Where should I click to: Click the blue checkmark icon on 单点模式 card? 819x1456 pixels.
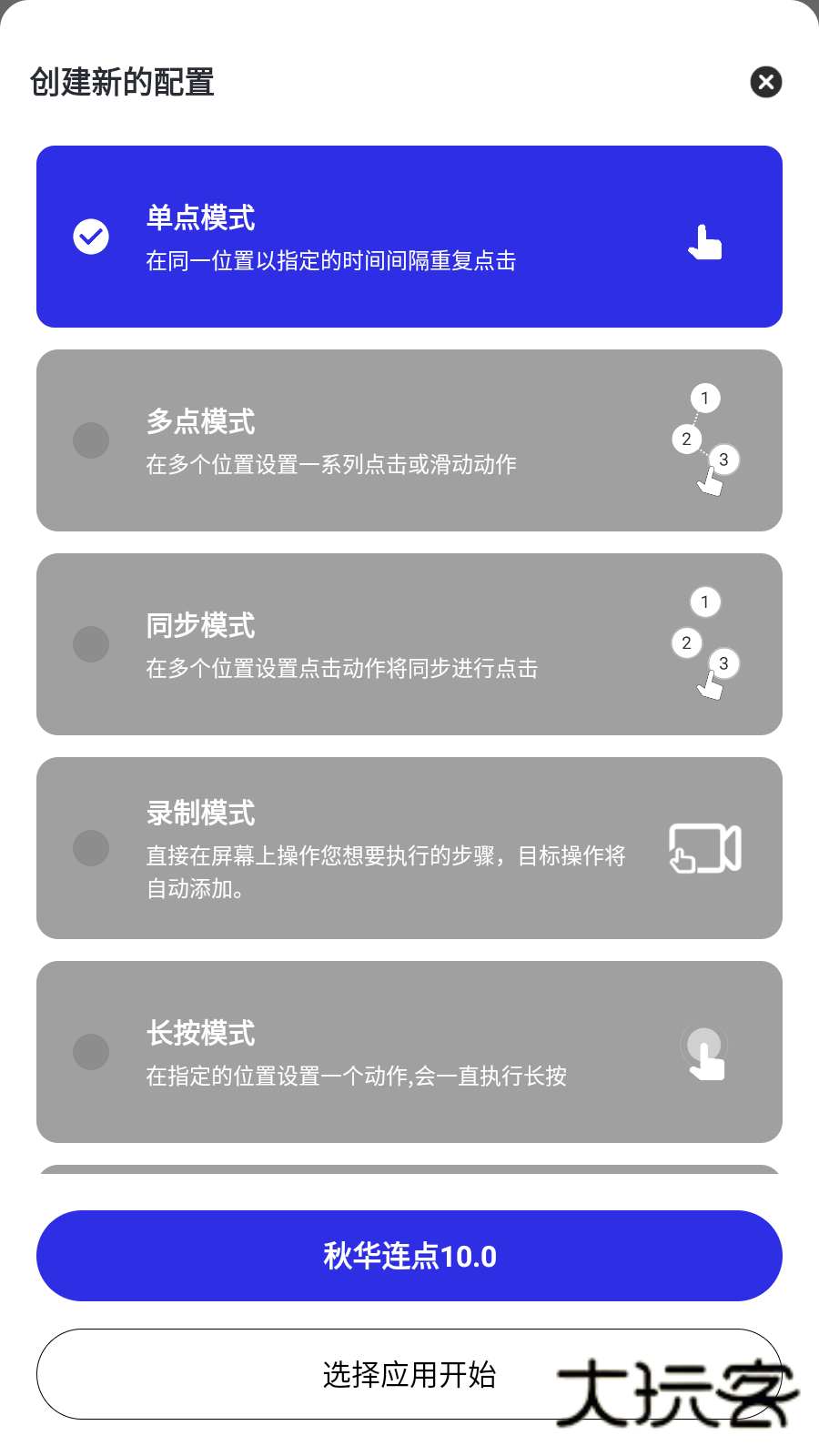[91, 235]
